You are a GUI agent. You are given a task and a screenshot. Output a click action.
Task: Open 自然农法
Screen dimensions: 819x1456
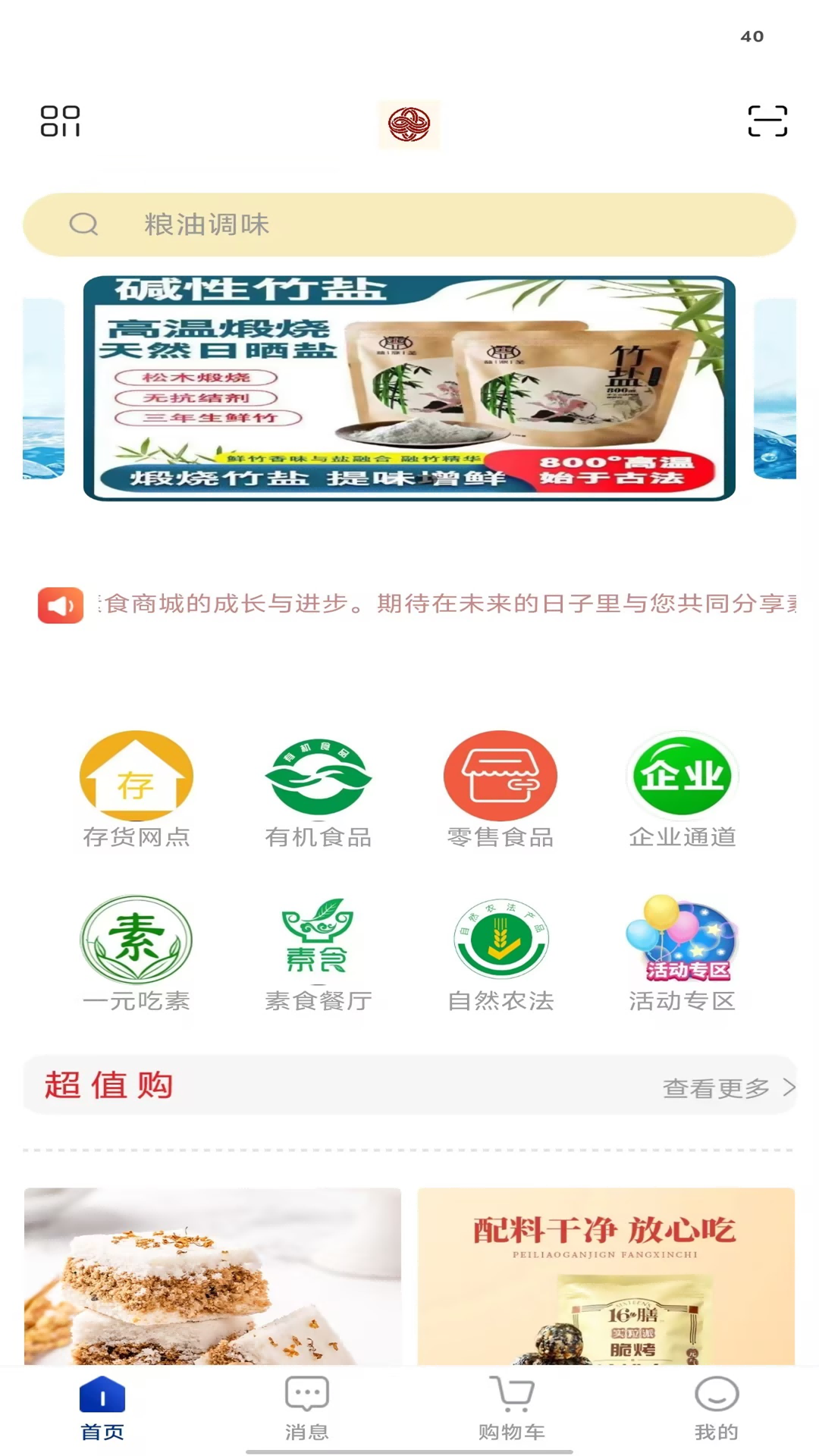pyautogui.click(x=500, y=953)
